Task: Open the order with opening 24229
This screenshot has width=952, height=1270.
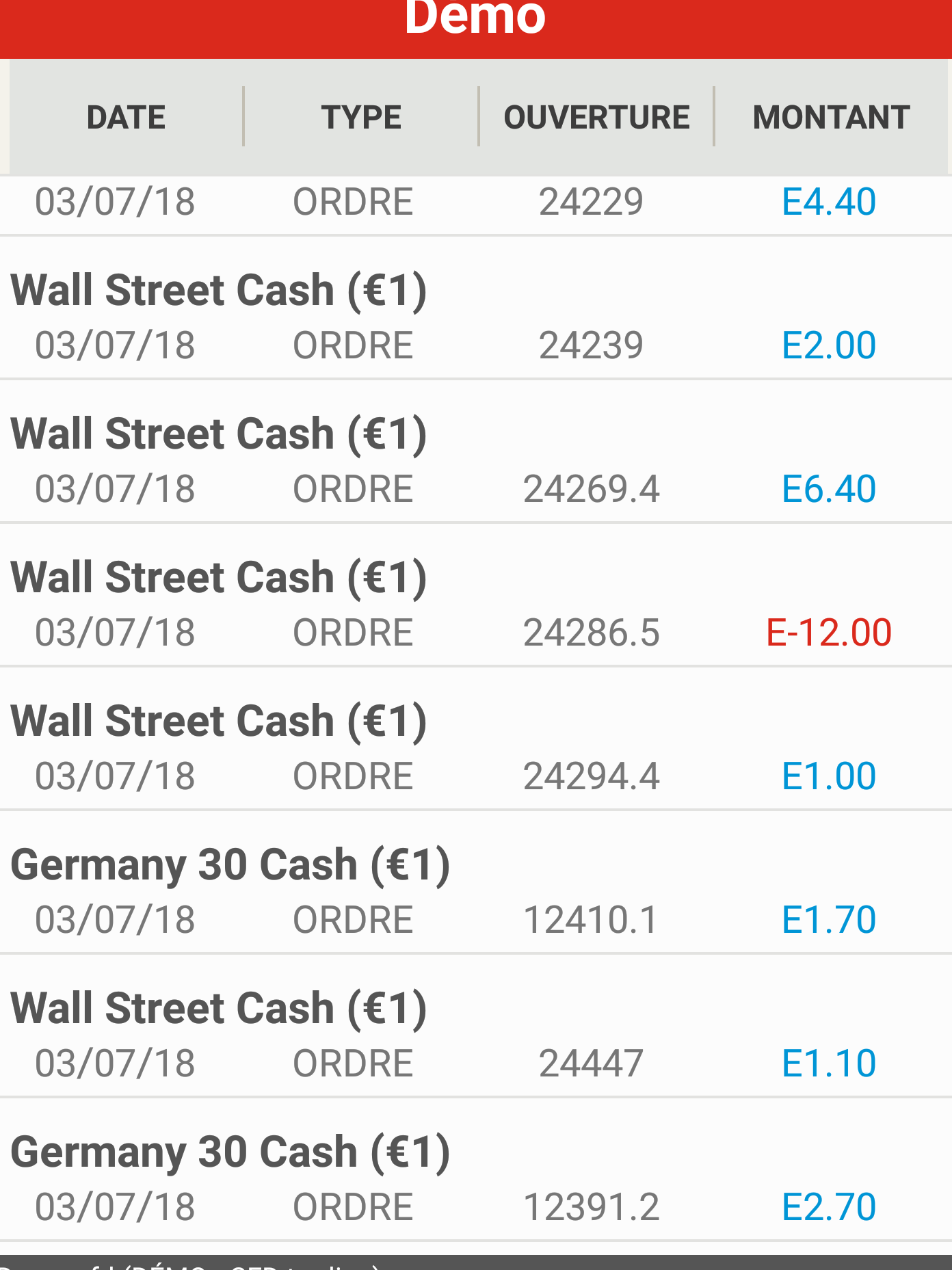Action: pyautogui.click(x=476, y=204)
